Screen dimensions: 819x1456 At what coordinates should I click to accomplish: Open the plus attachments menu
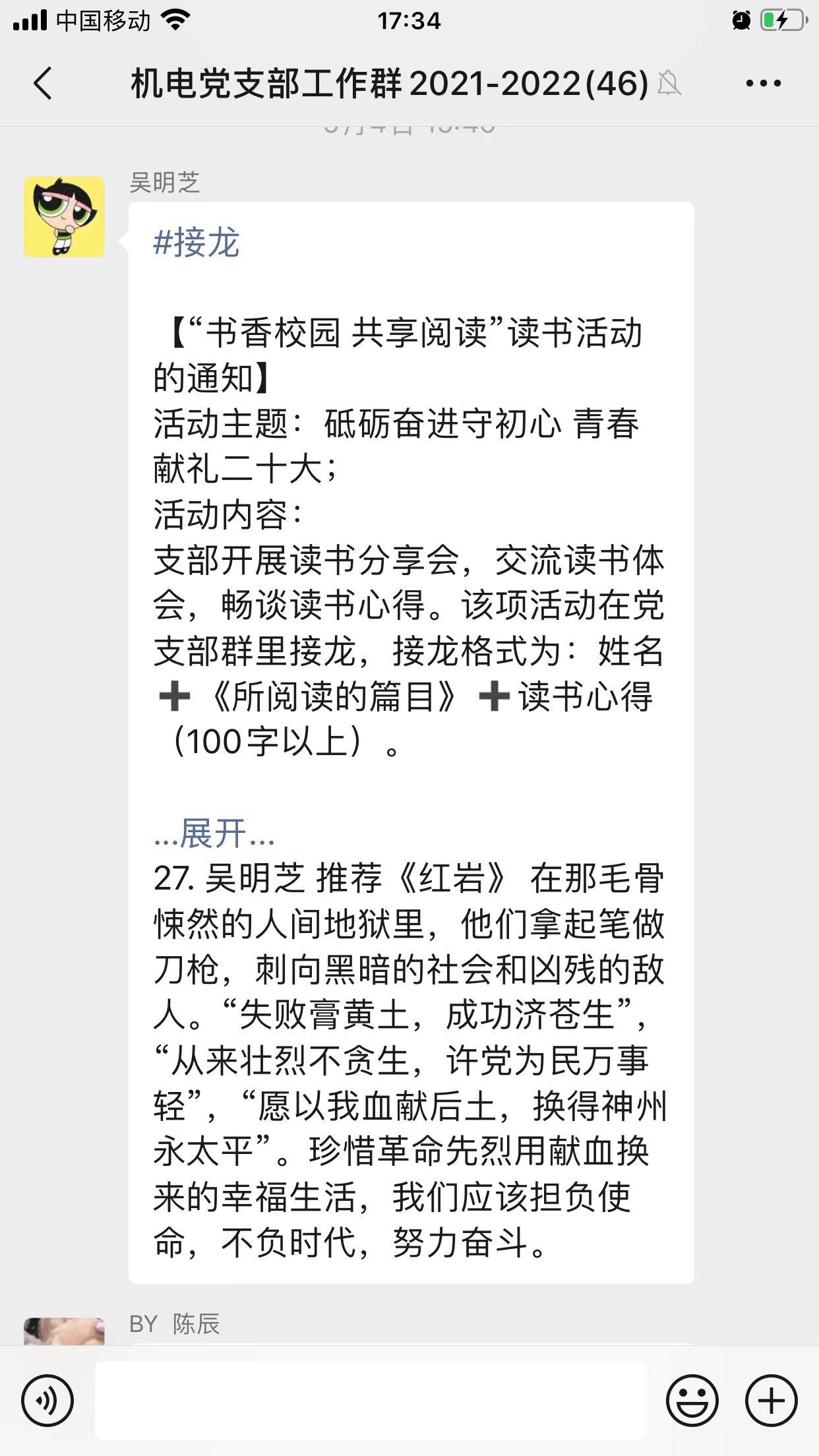(771, 1399)
